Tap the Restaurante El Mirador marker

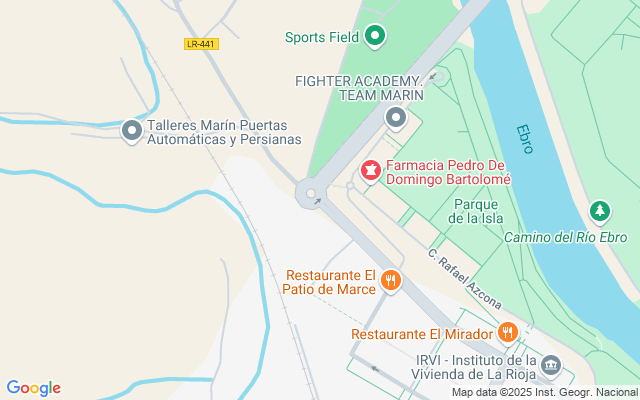pos(508,333)
